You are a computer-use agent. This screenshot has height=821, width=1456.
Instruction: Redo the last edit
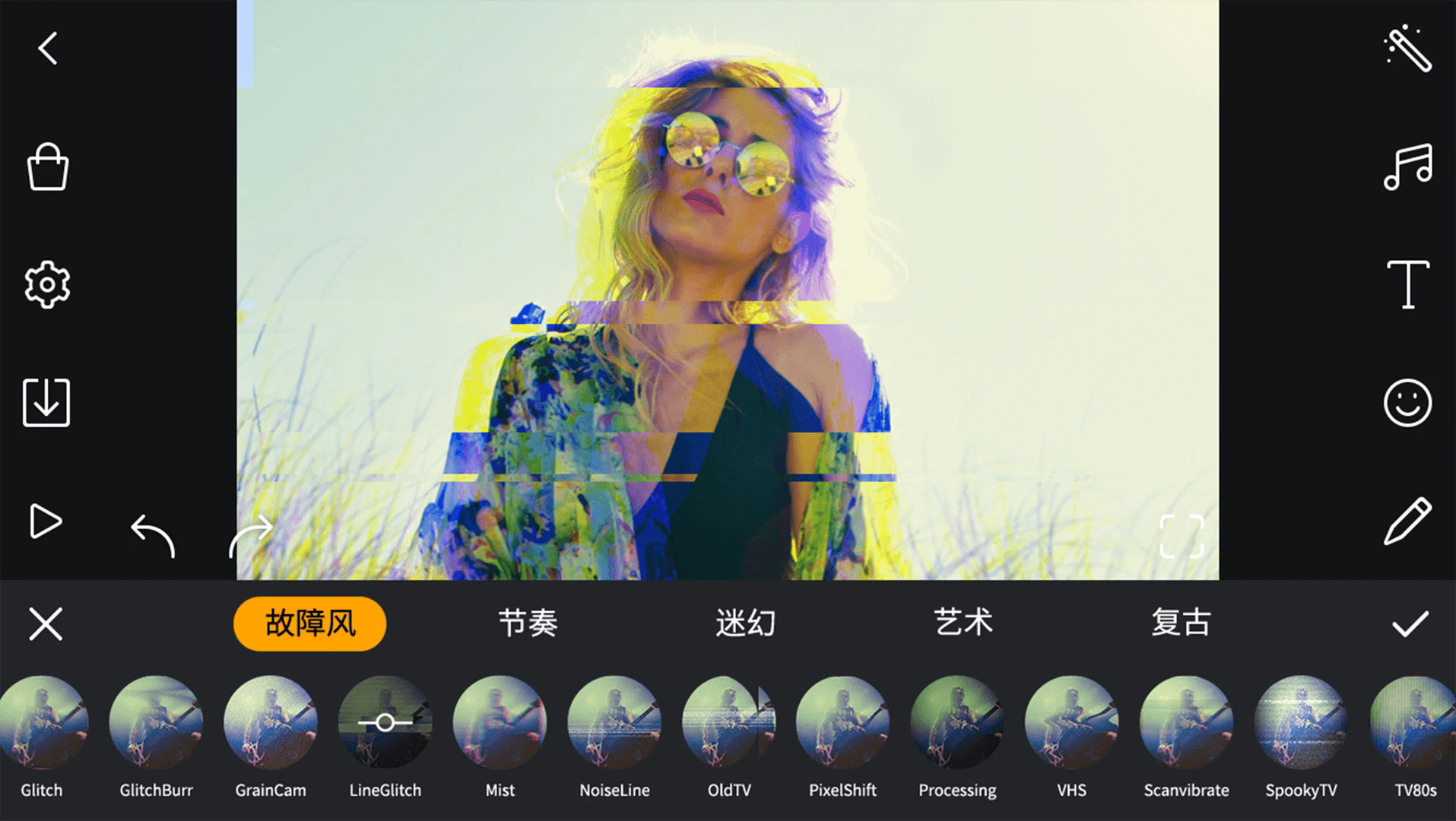click(251, 534)
